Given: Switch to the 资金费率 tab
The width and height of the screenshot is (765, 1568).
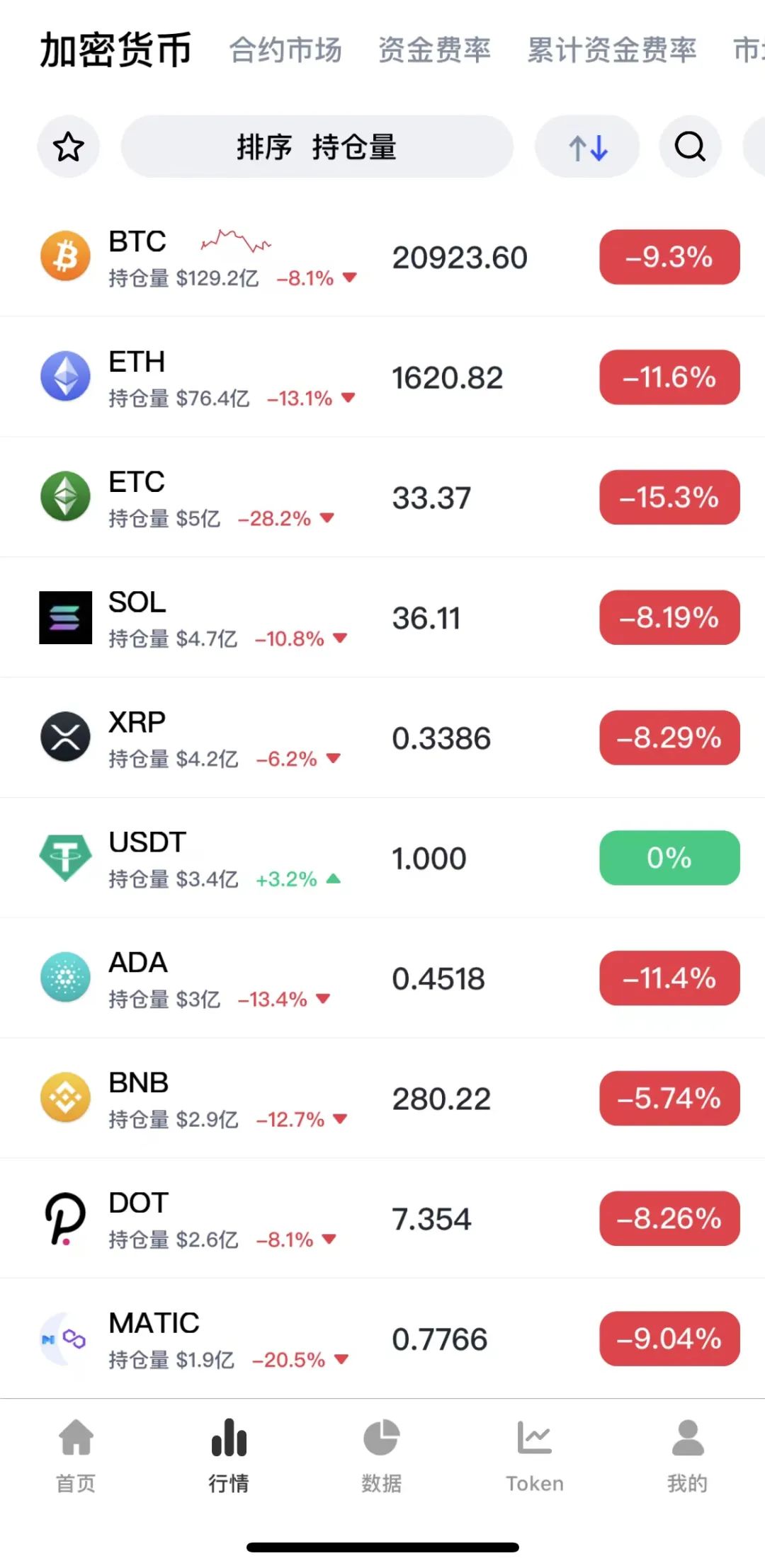Looking at the screenshot, I should (x=434, y=50).
